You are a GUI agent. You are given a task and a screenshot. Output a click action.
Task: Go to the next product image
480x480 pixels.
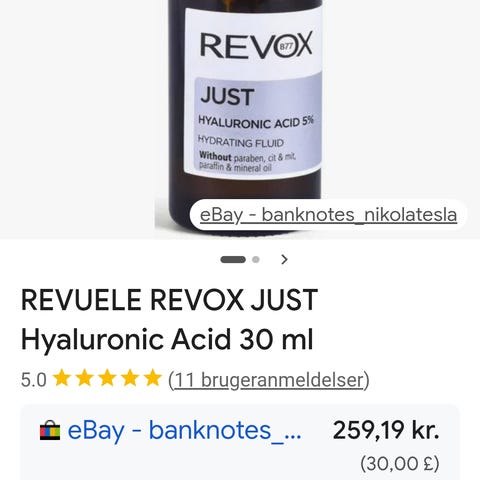pos(284,259)
